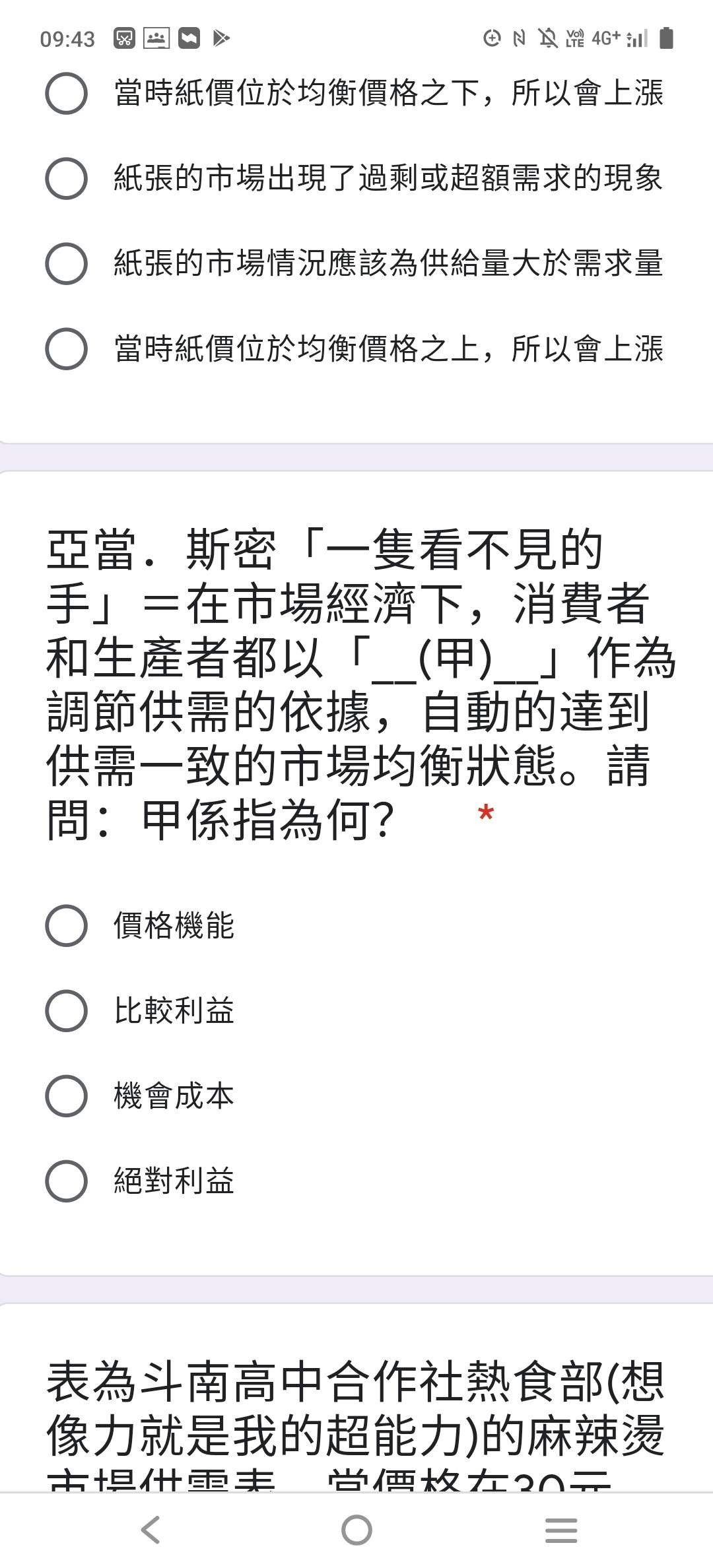The image size is (713, 1568).
Task: Open recent apps from navigation bar
Action: 561,1530
